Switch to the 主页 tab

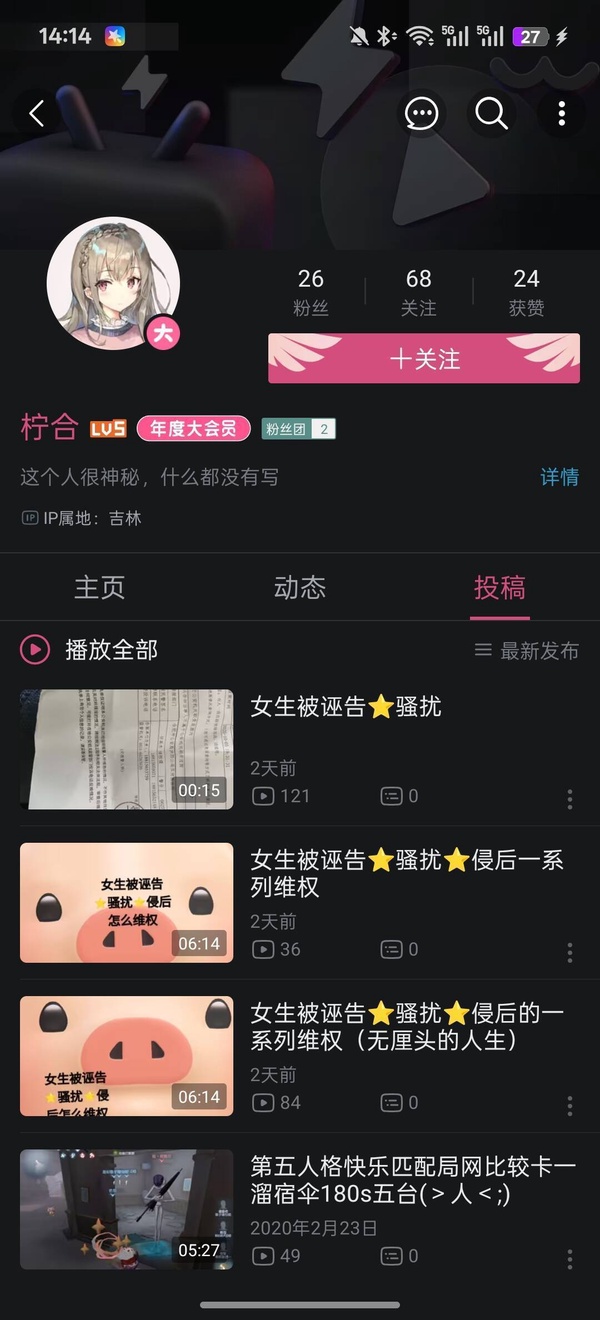pyautogui.click(x=99, y=587)
